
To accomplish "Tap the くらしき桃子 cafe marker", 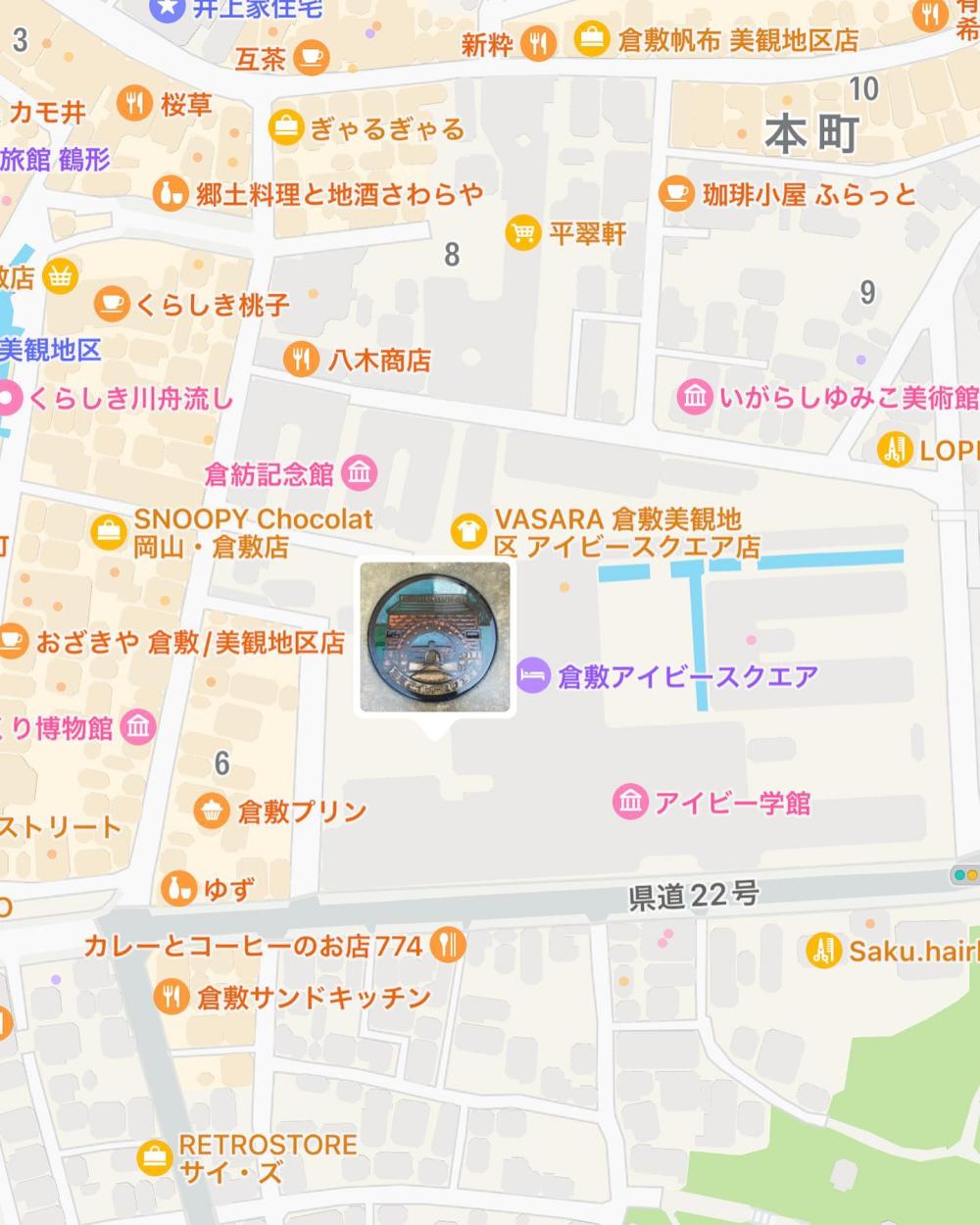I will pyautogui.click(x=112, y=304).
